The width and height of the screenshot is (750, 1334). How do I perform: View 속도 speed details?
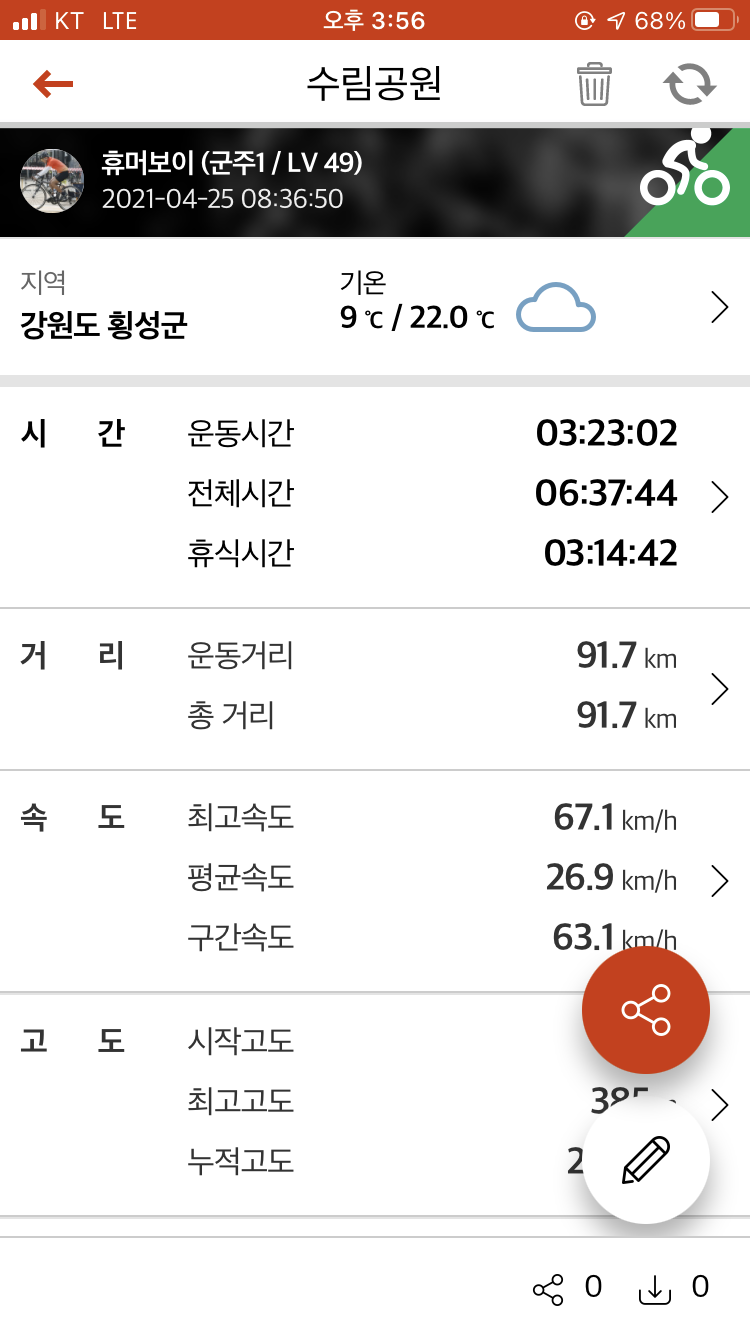(x=719, y=880)
